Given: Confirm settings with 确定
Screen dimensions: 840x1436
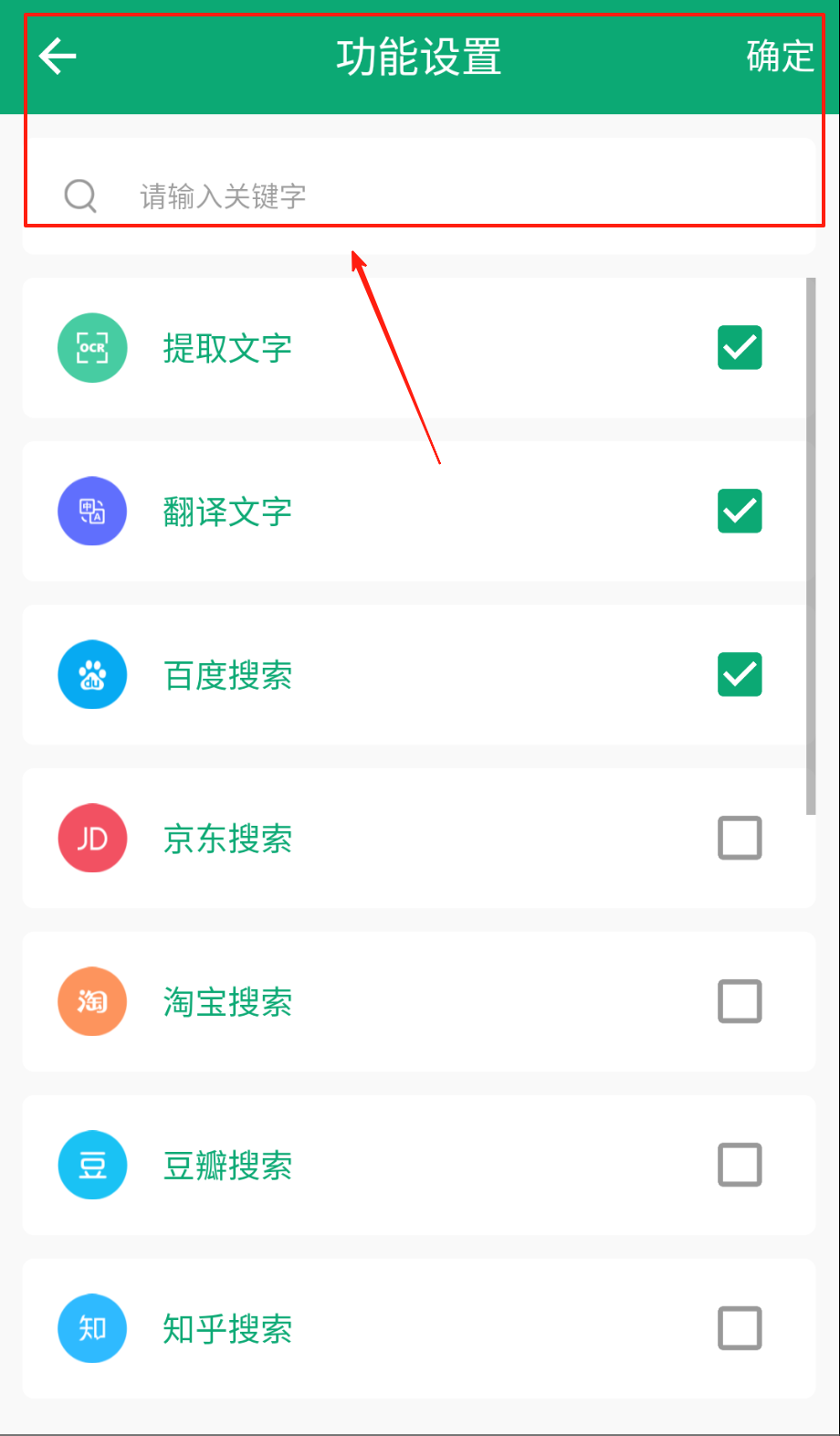Looking at the screenshot, I should click(779, 57).
